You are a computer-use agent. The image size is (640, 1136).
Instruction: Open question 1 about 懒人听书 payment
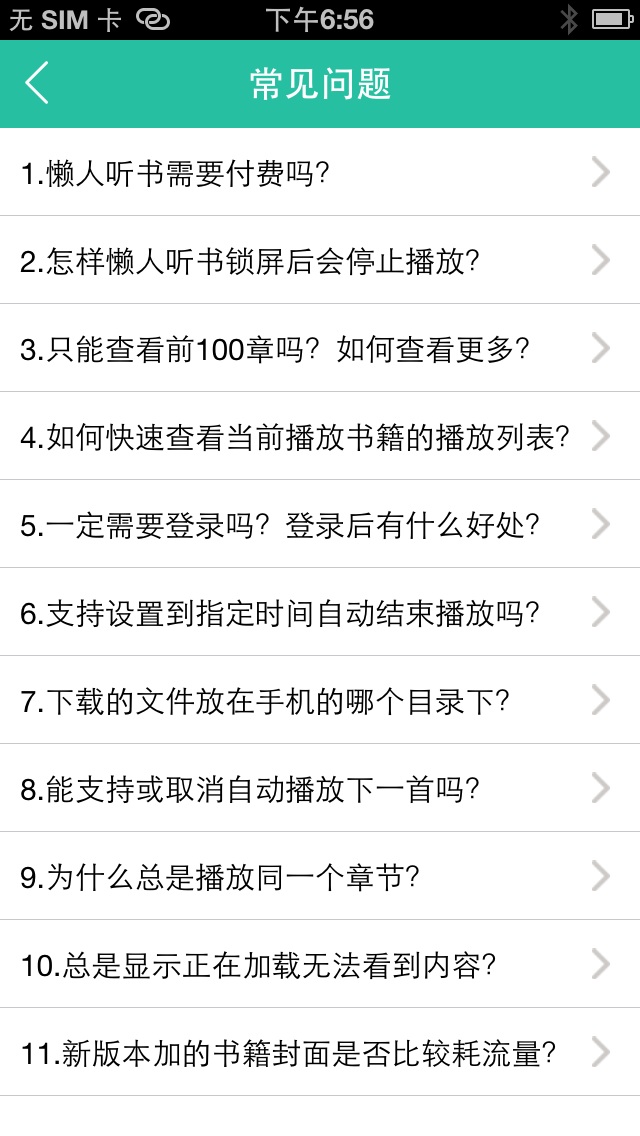[320, 173]
